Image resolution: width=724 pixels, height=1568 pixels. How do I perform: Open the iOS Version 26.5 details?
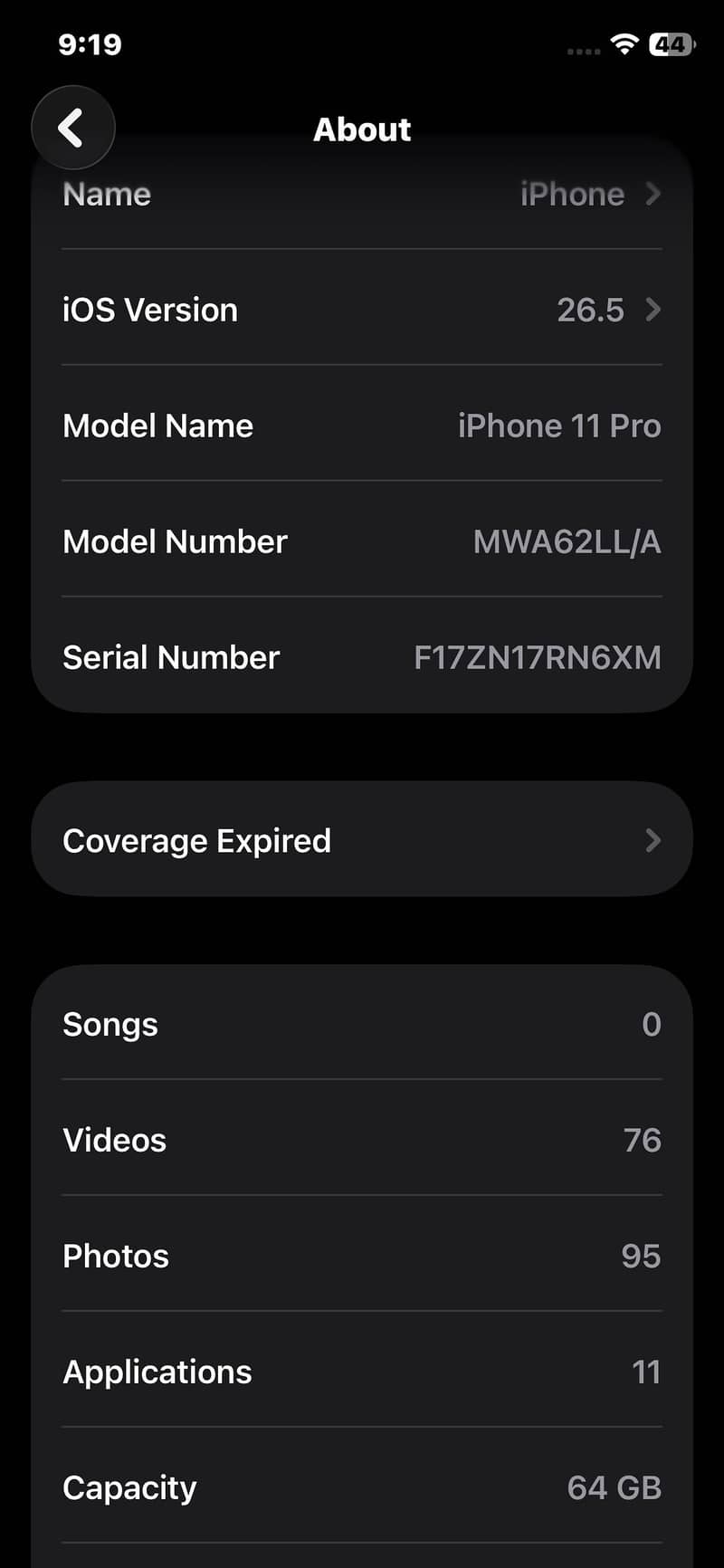362,310
